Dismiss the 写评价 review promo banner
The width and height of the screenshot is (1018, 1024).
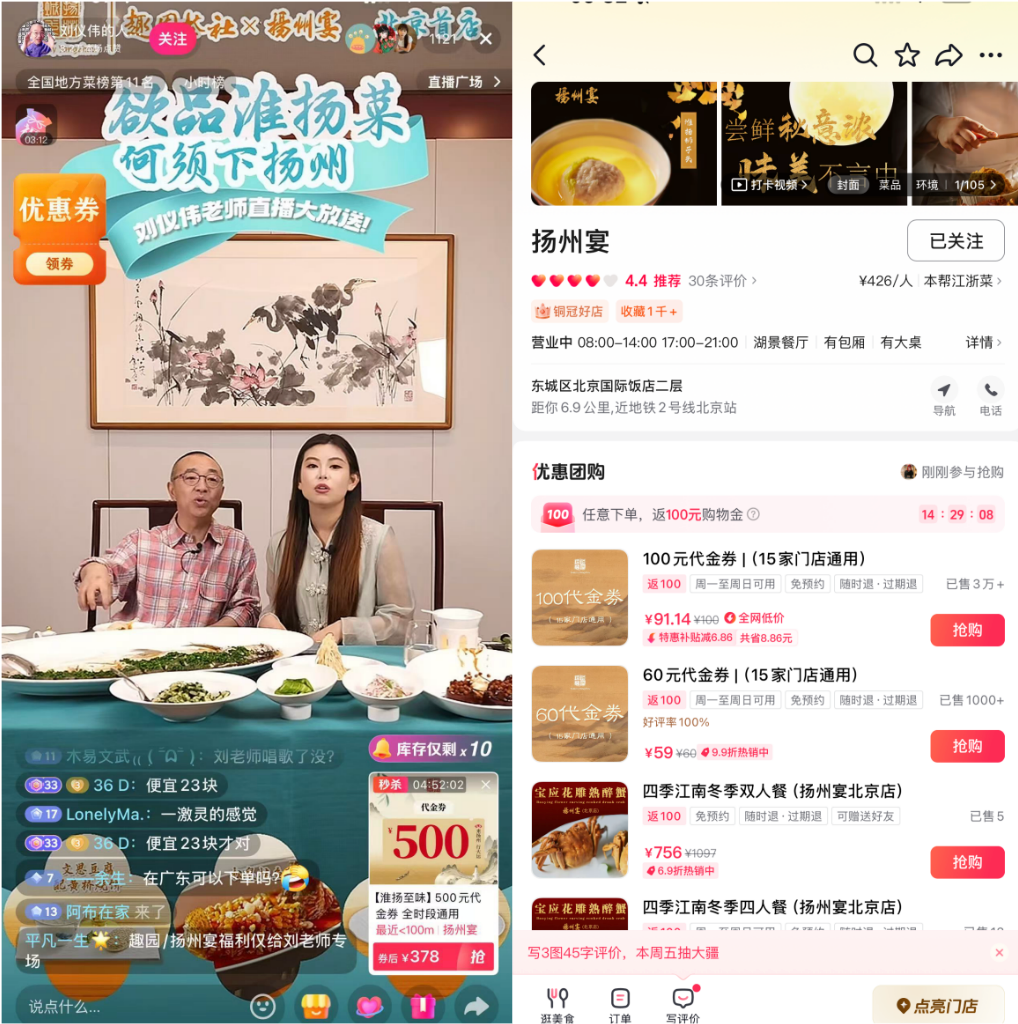999,953
